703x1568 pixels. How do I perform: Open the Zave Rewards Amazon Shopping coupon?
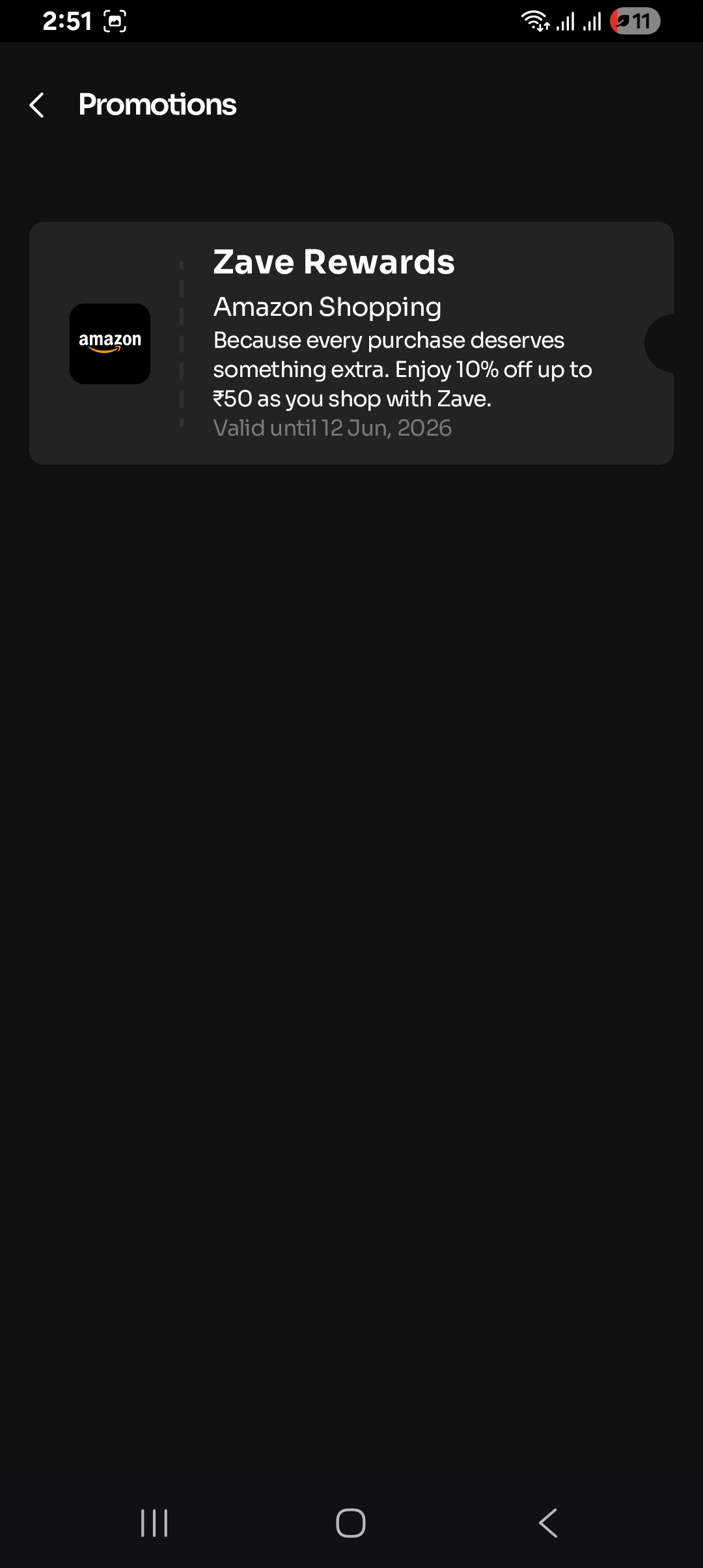tap(351, 343)
